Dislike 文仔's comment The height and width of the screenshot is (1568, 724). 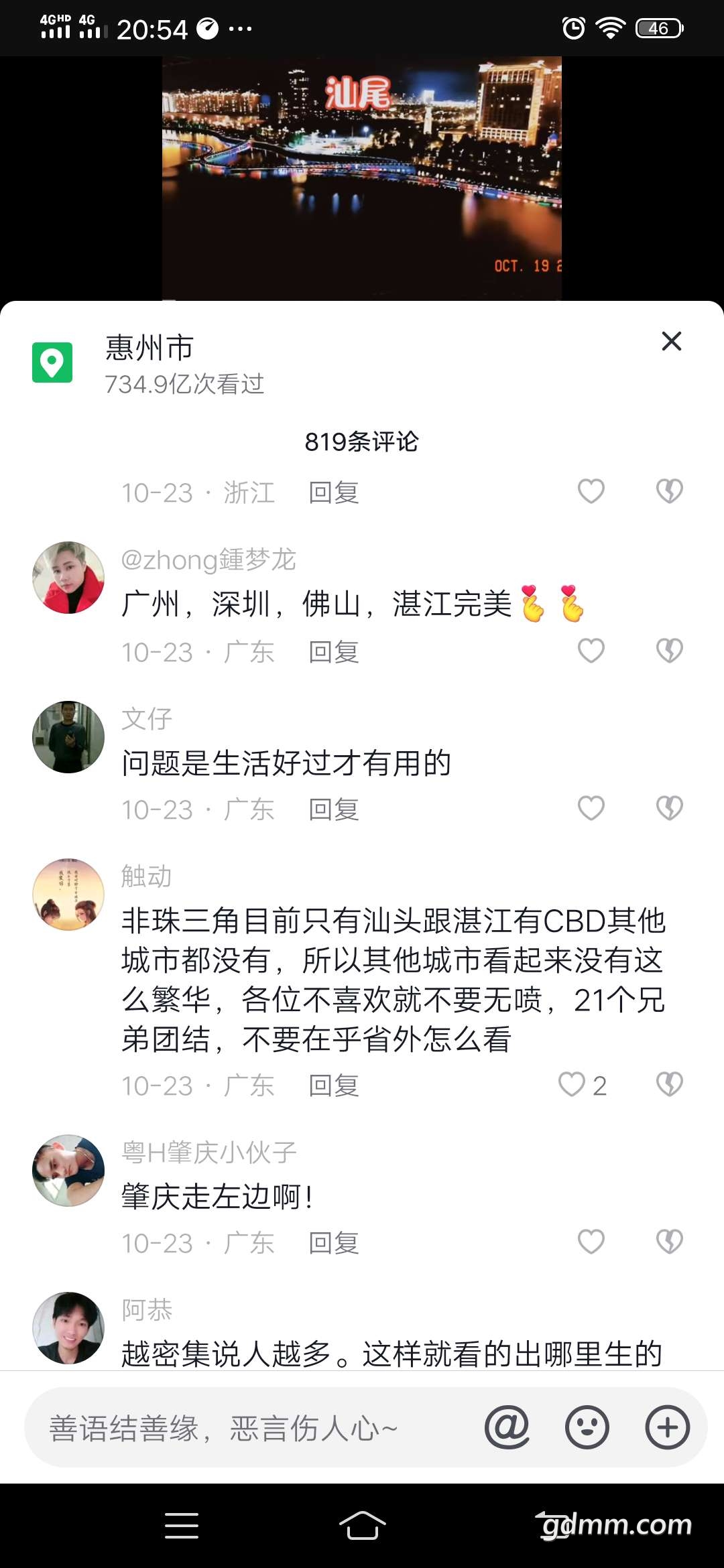click(x=669, y=808)
